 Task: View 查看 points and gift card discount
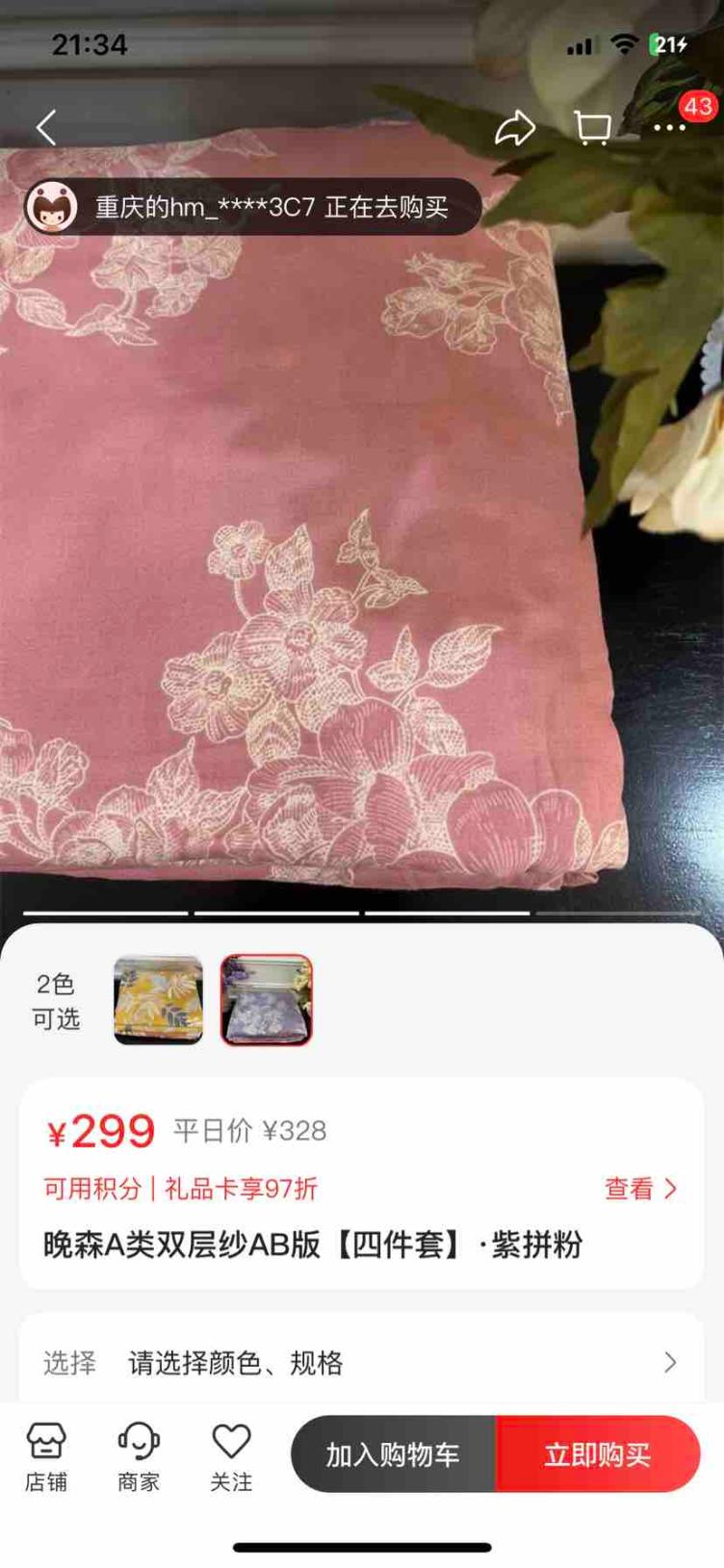(640, 1189)
